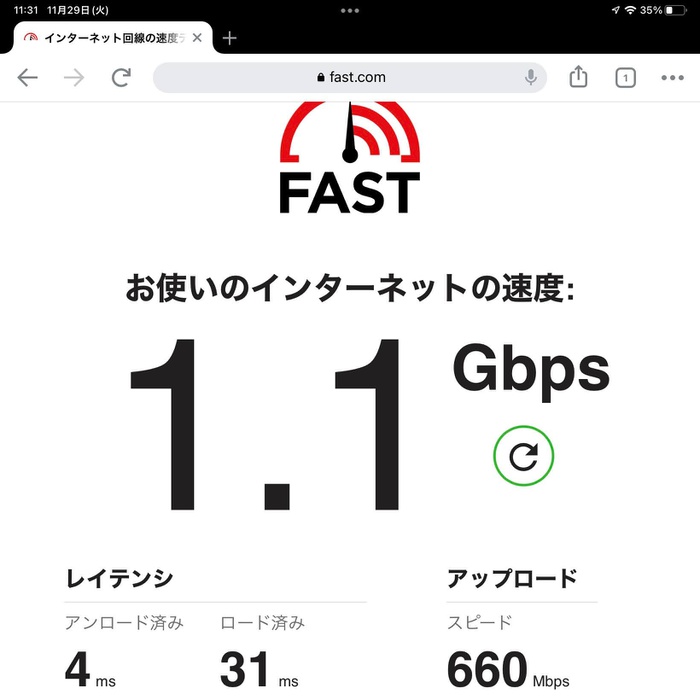Share this page

[x=578, y=77]
